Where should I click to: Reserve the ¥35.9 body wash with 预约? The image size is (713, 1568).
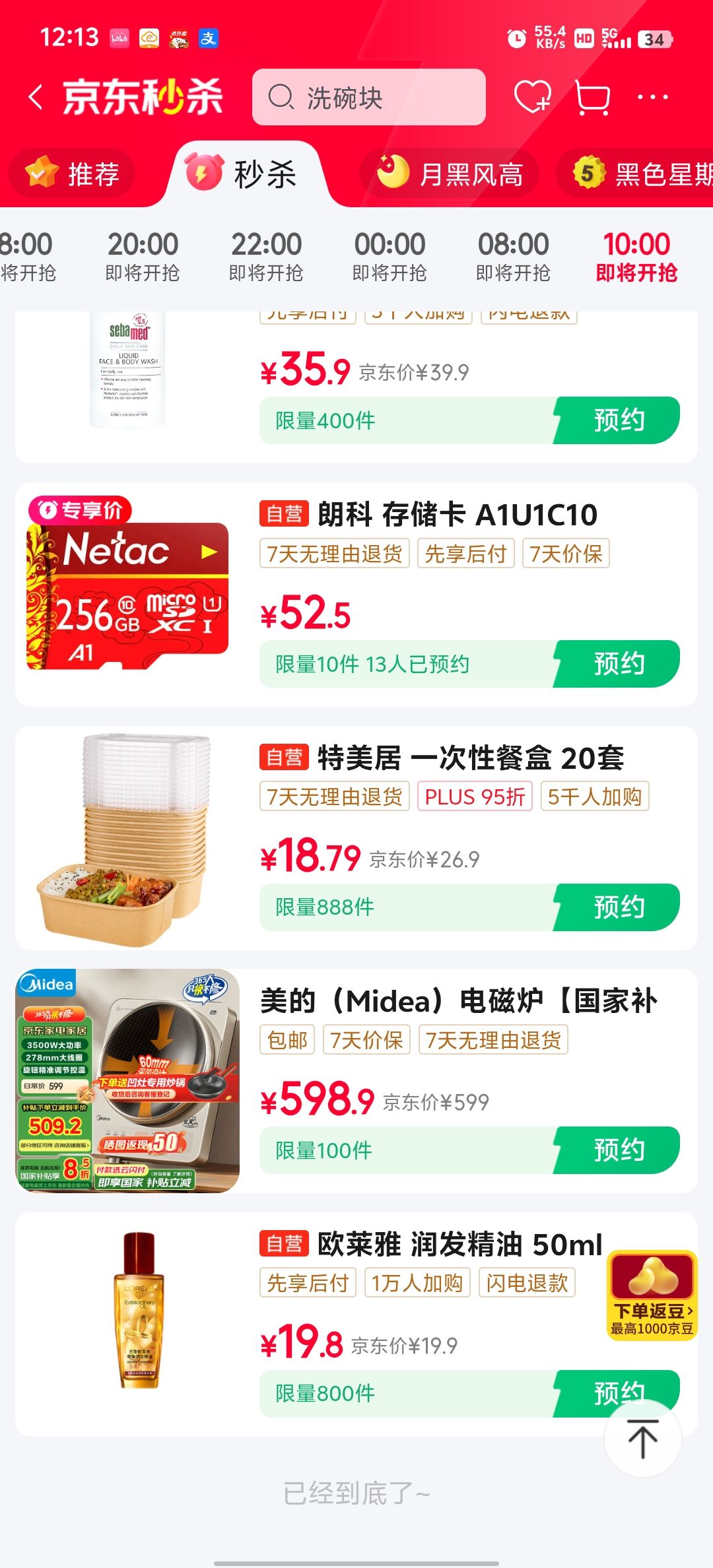pyautogui.click(x=618, y=420)
